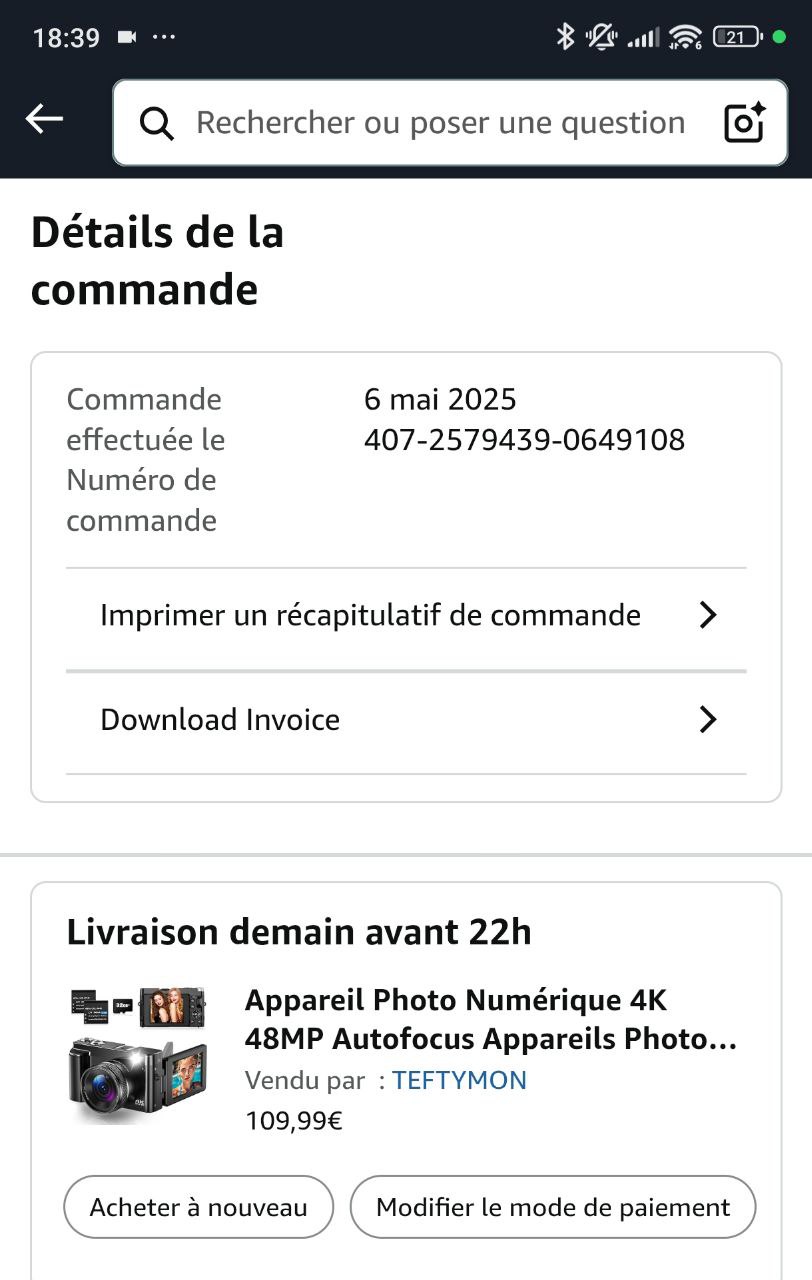Open "Imprimer un récapitulatif de commande"

tap(406, 615)
